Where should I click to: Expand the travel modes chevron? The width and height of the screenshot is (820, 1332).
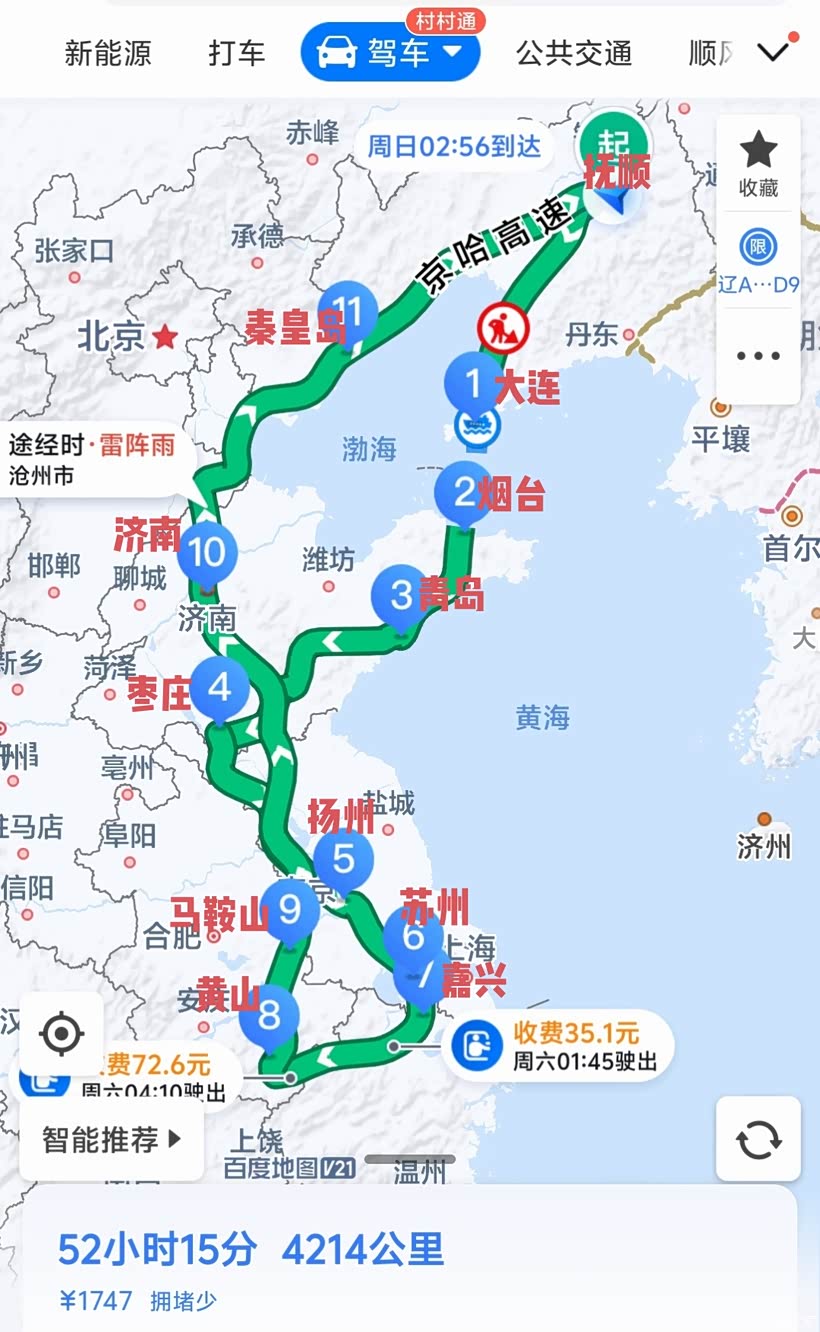(773, 53)
